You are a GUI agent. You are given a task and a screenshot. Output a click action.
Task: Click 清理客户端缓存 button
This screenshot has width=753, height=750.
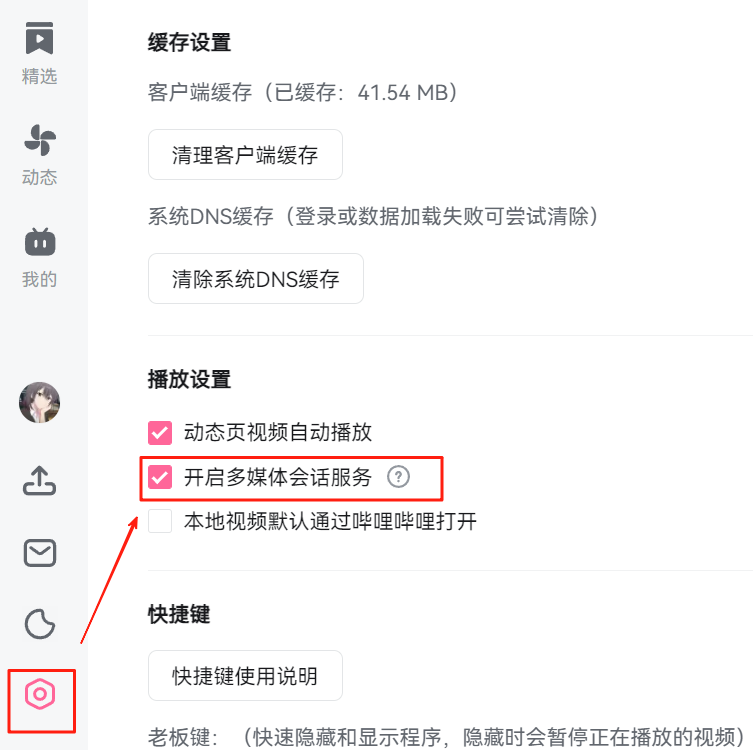tap(245, 155)
